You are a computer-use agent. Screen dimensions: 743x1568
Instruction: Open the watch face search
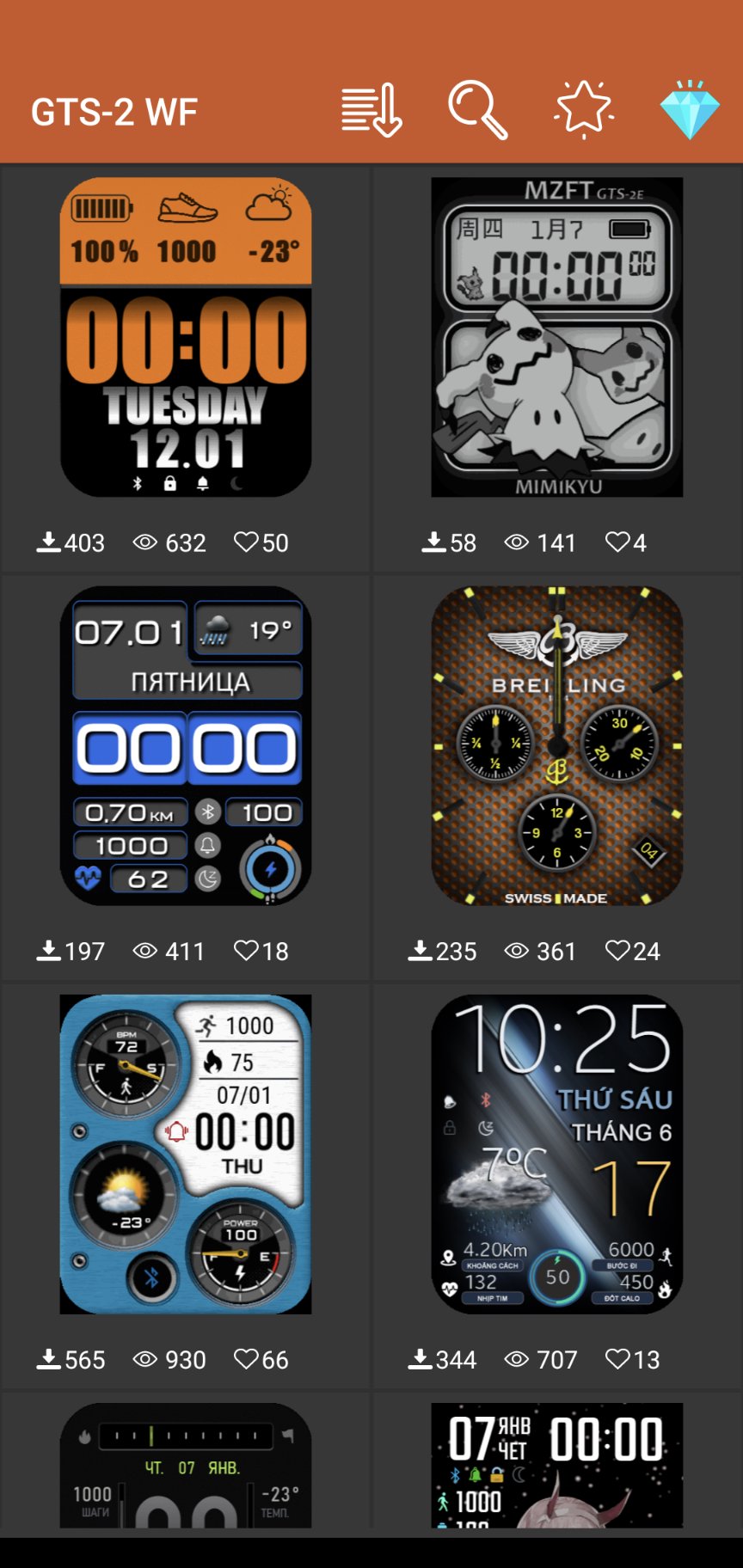click(x=477, y=110)
